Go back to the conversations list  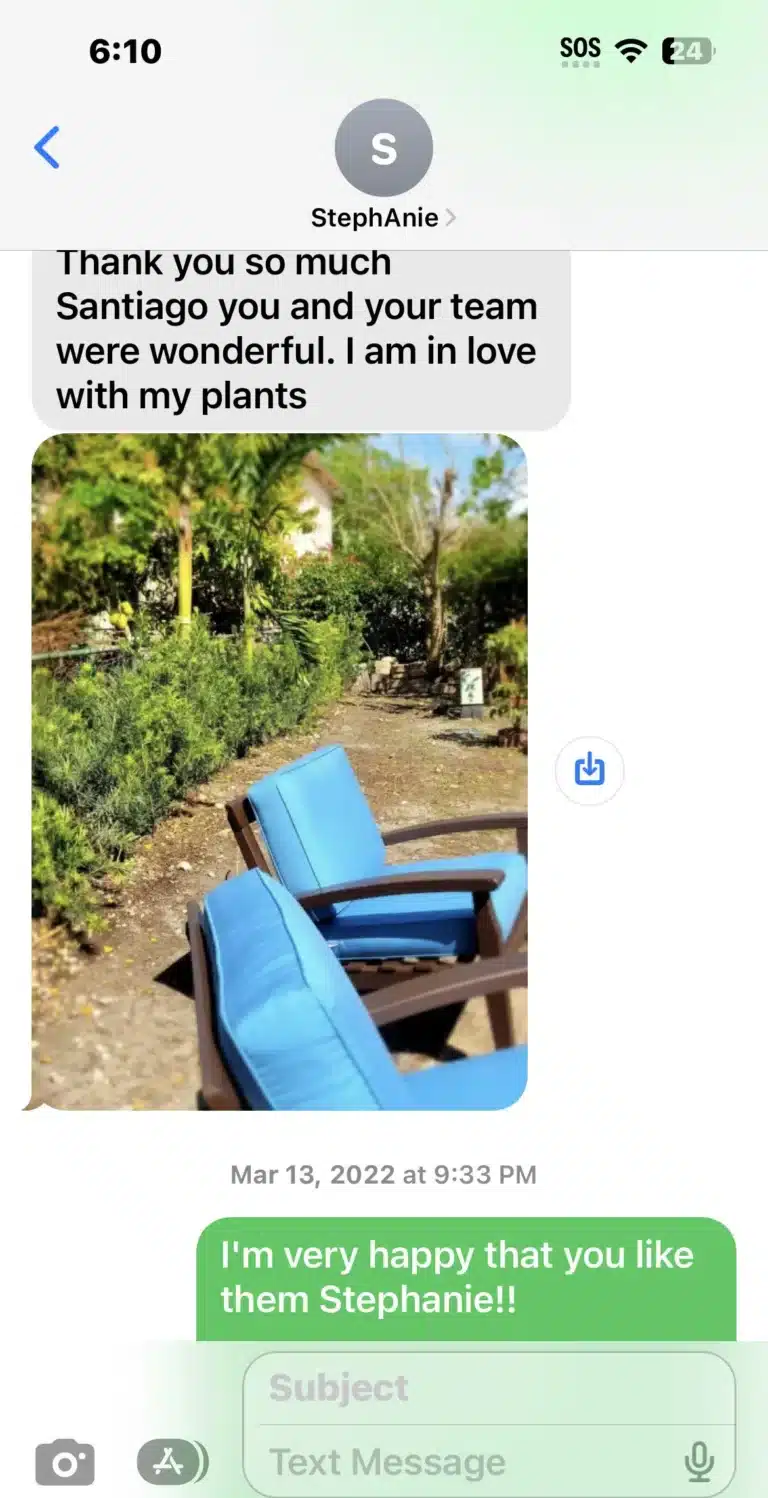tap(47, 148)
